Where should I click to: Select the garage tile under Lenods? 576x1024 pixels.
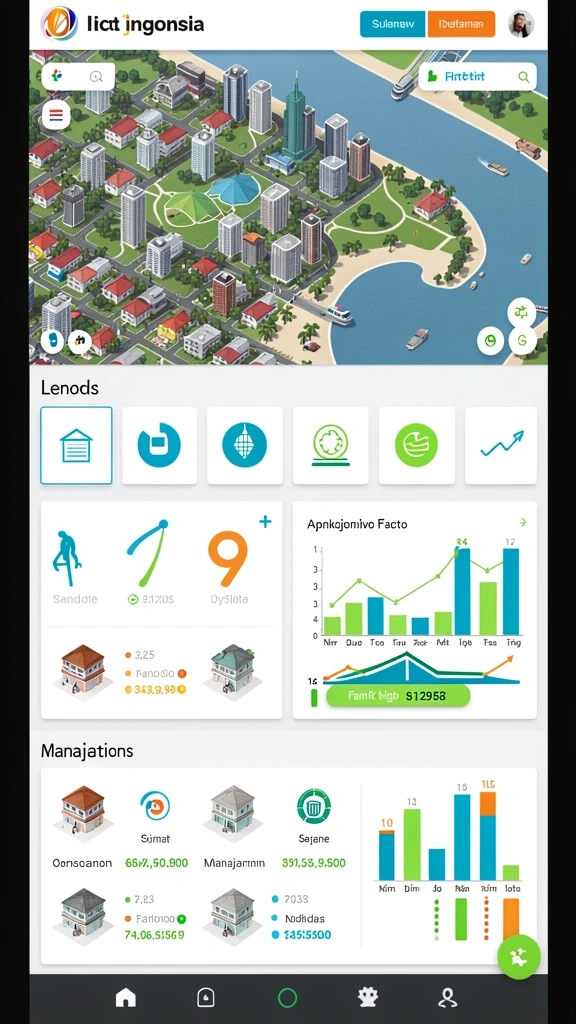[x=76, y=445]
